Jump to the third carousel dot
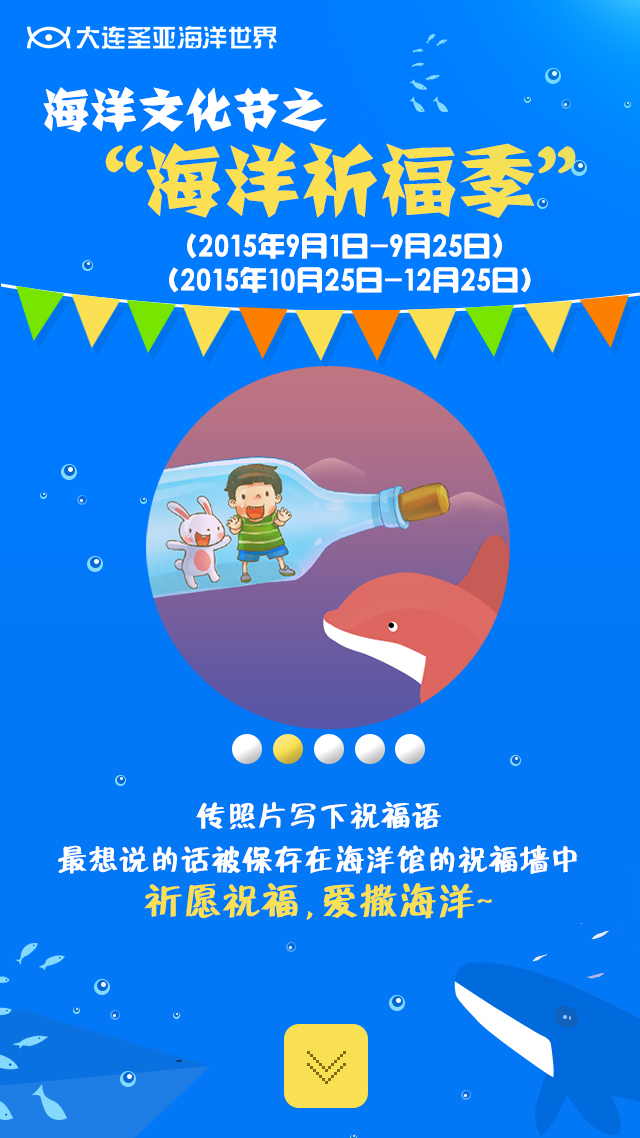This screenshot has height=1138, width=640. point(329,749)
